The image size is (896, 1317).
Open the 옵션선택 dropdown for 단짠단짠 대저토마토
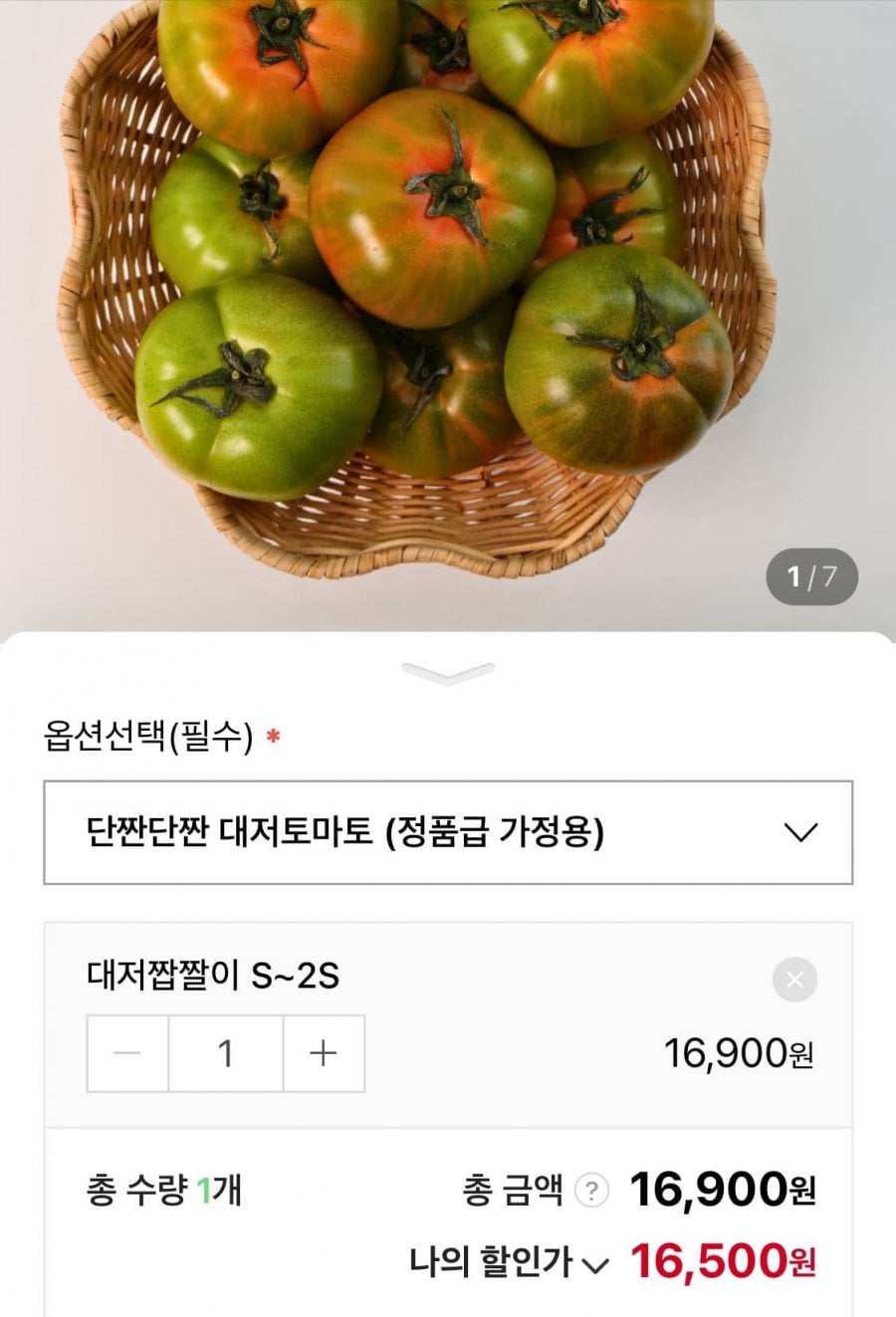tap(448, 832)
